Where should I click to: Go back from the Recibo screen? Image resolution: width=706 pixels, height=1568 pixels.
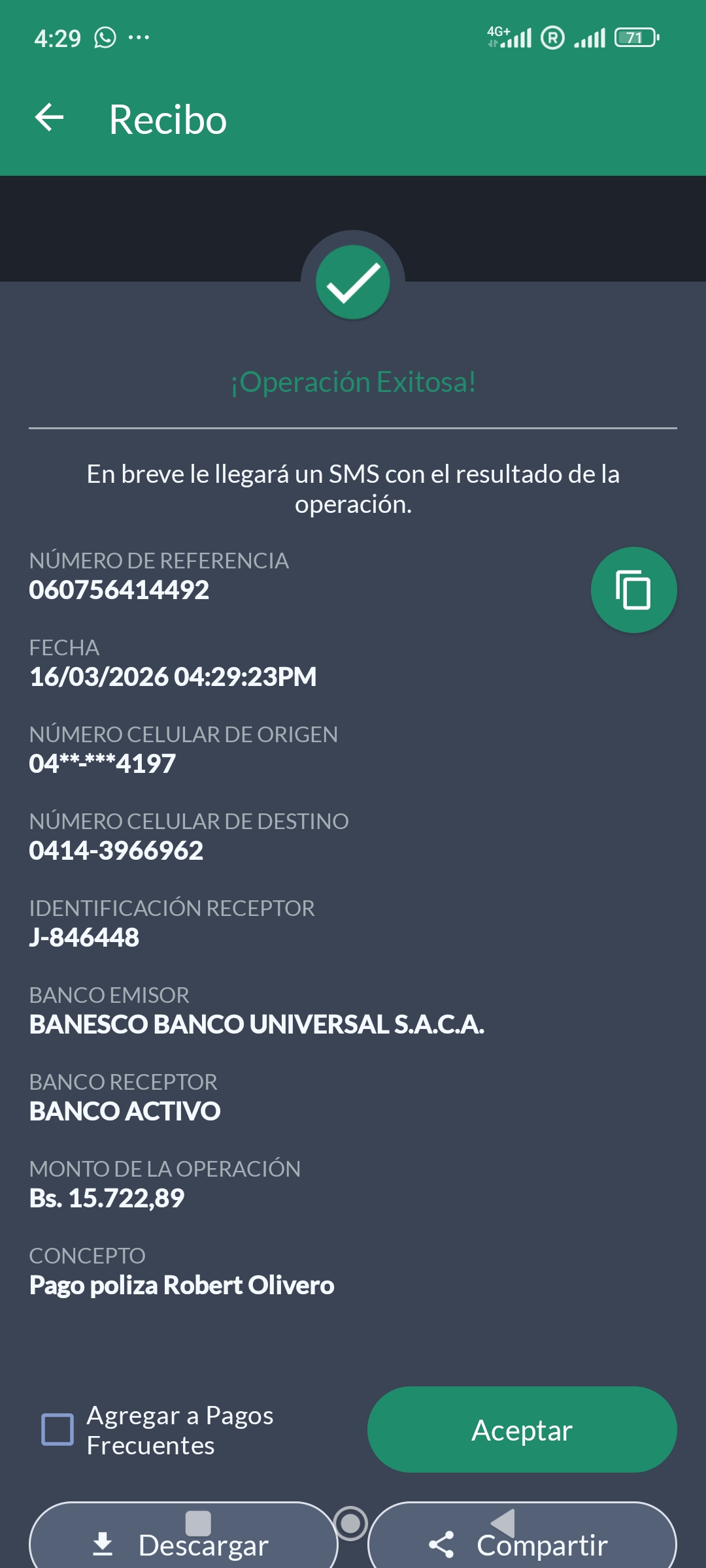(x=50, y=118)
